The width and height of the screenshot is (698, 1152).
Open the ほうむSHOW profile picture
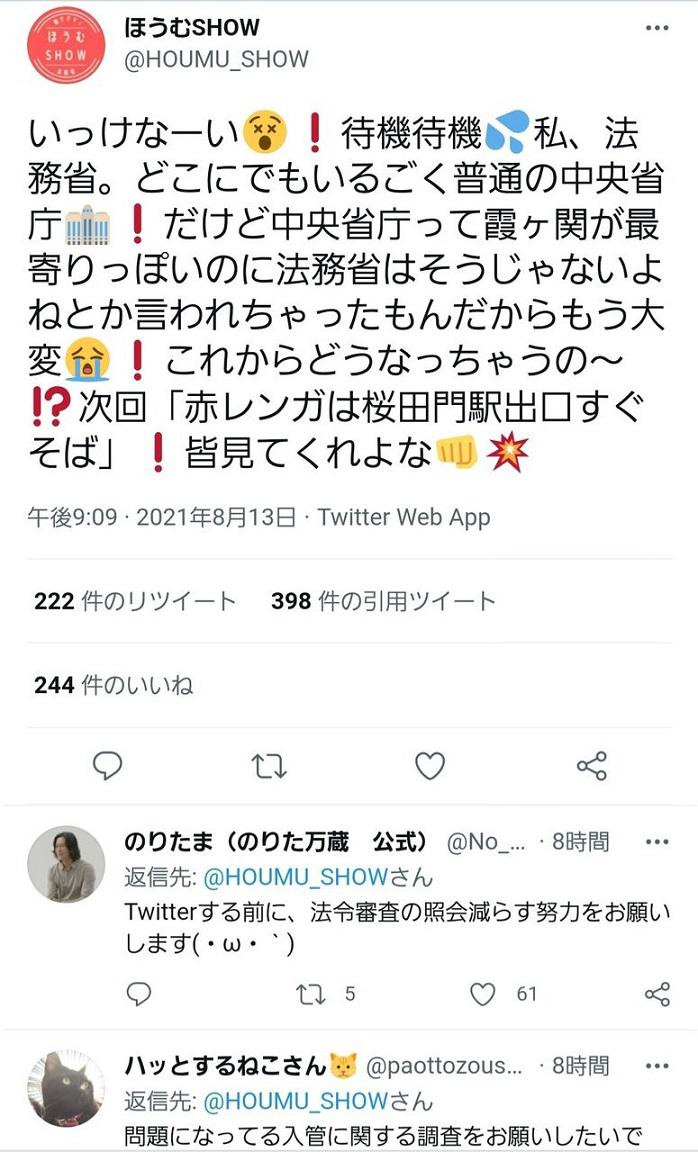(x=66, y=46)
